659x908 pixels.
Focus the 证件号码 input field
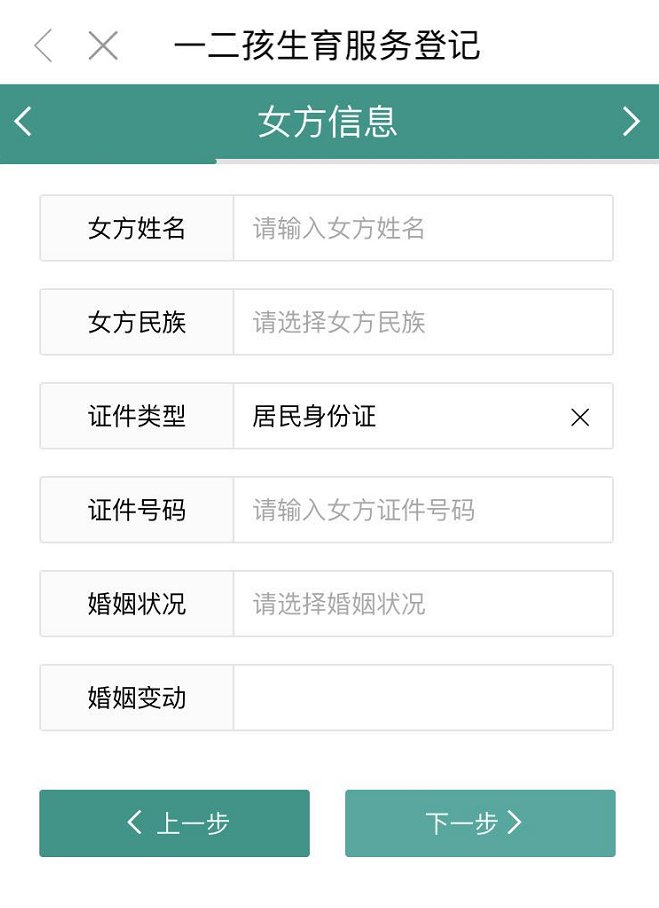point(422,510)
